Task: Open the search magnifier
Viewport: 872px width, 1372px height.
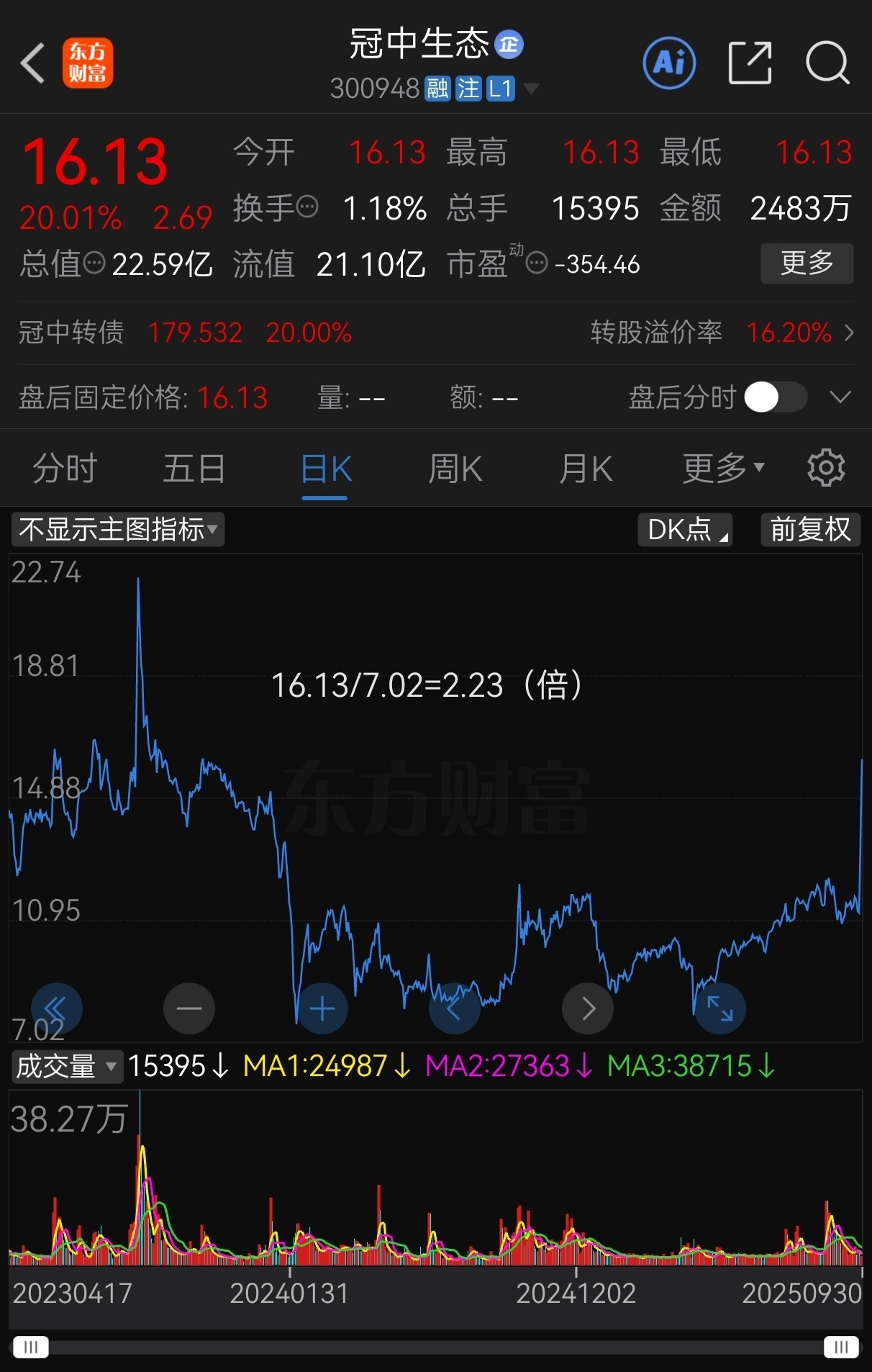Action: click(827, 63)
